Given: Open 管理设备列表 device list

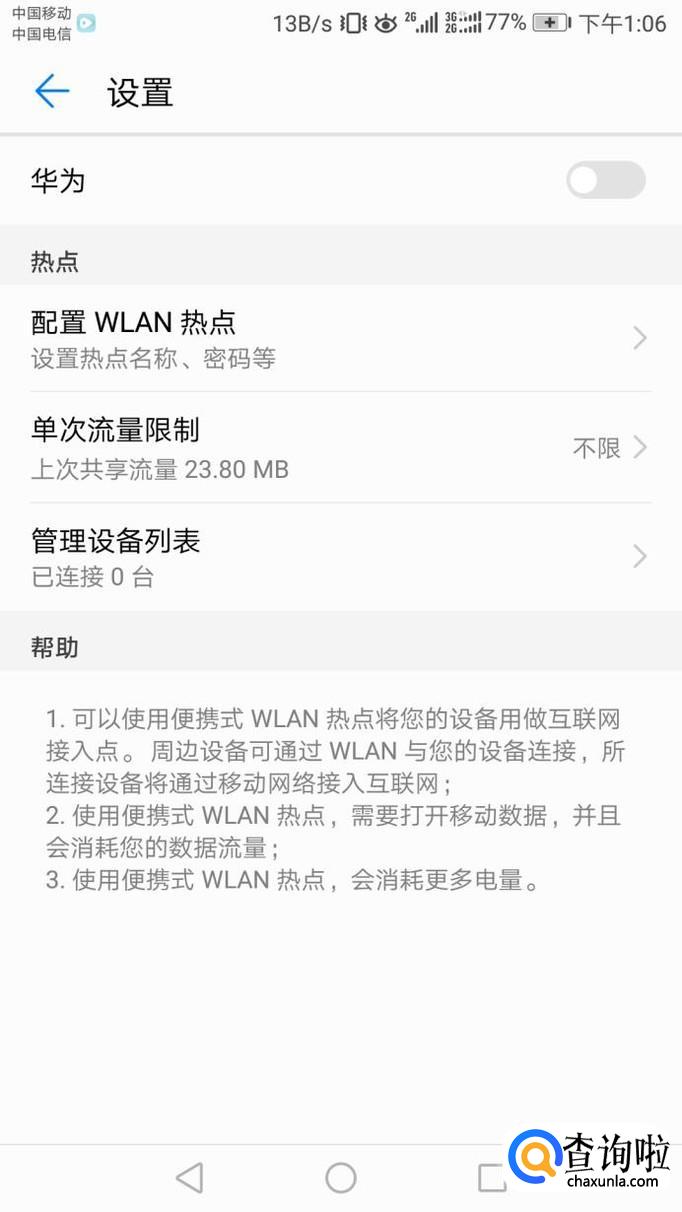Looking at the screenshot, I should [340, 557].
